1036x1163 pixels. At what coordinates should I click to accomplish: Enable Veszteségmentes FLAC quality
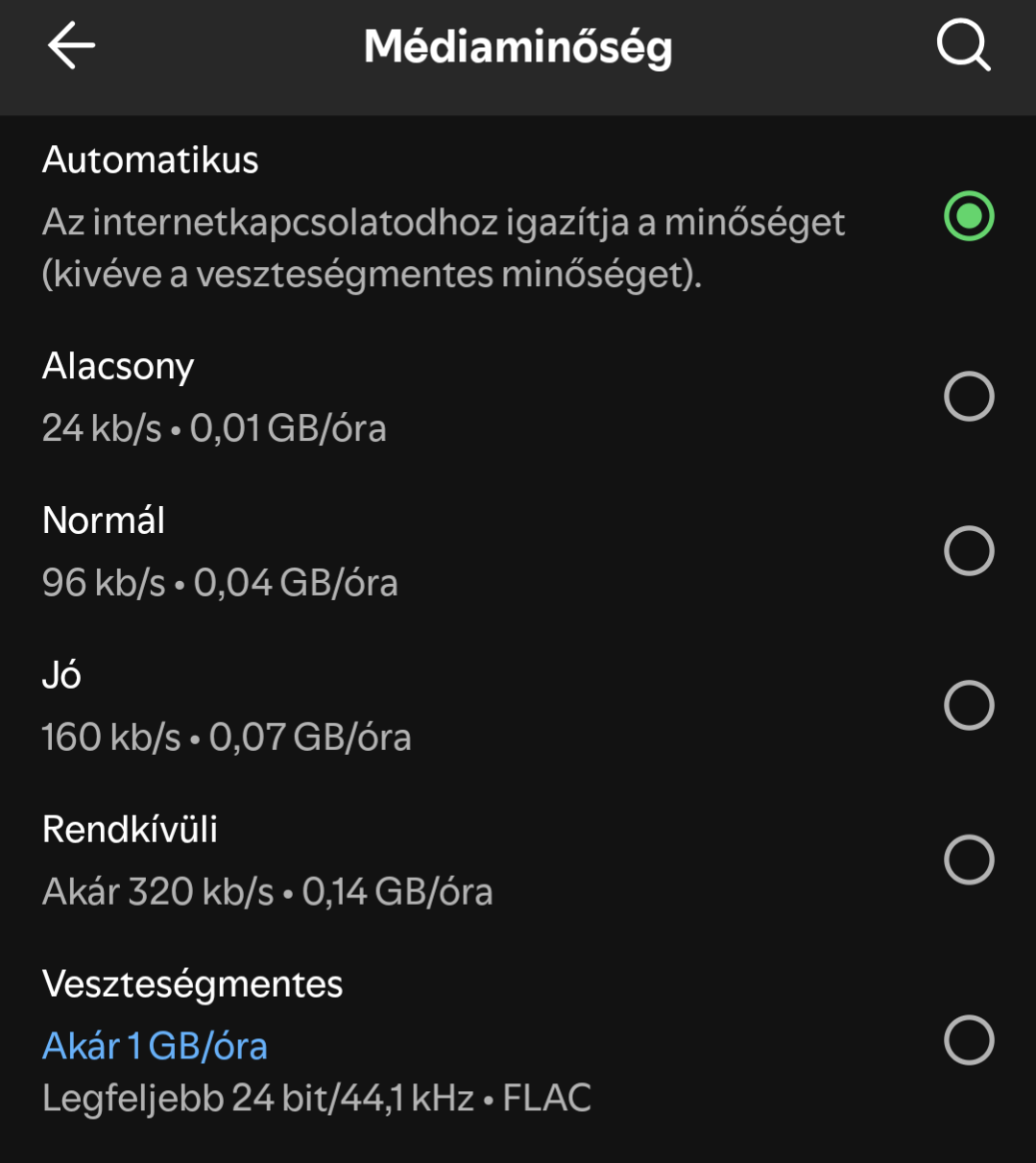coord(968,1040)
